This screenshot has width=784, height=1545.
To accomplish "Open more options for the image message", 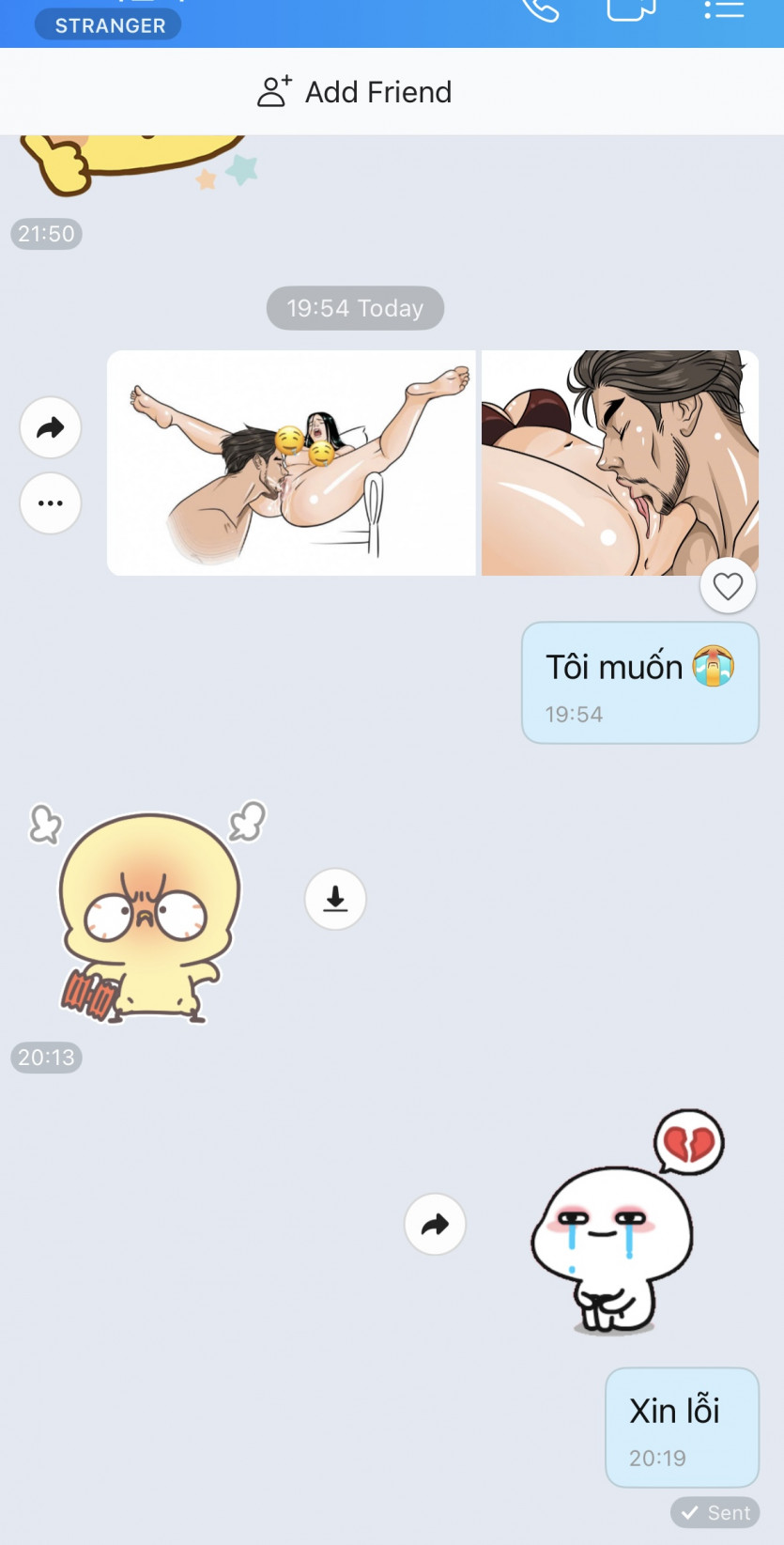I will [51, 503].
